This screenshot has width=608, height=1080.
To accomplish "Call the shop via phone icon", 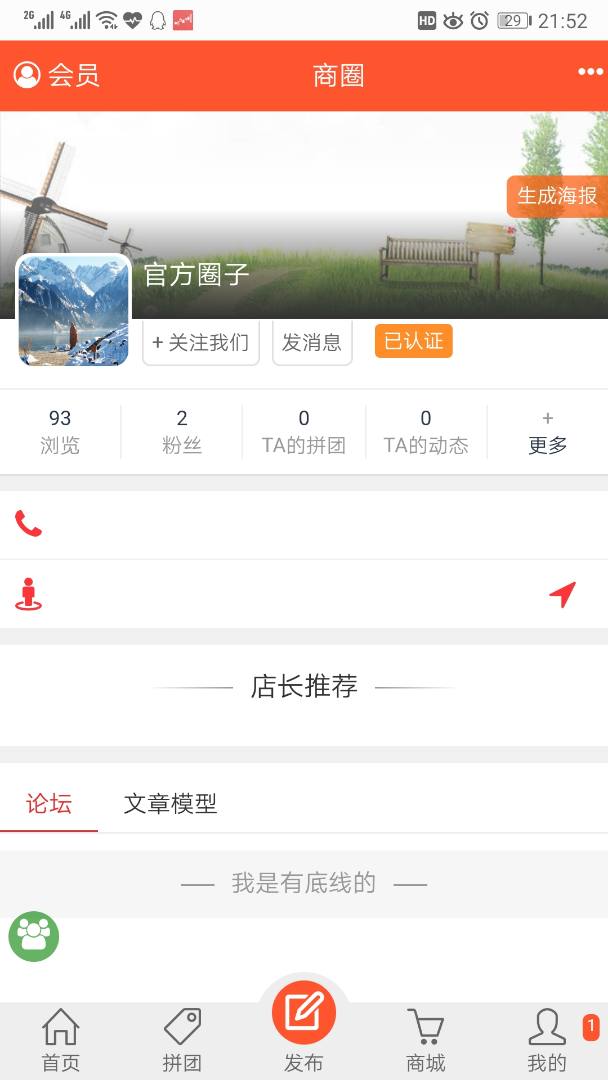I will (29, 524).
